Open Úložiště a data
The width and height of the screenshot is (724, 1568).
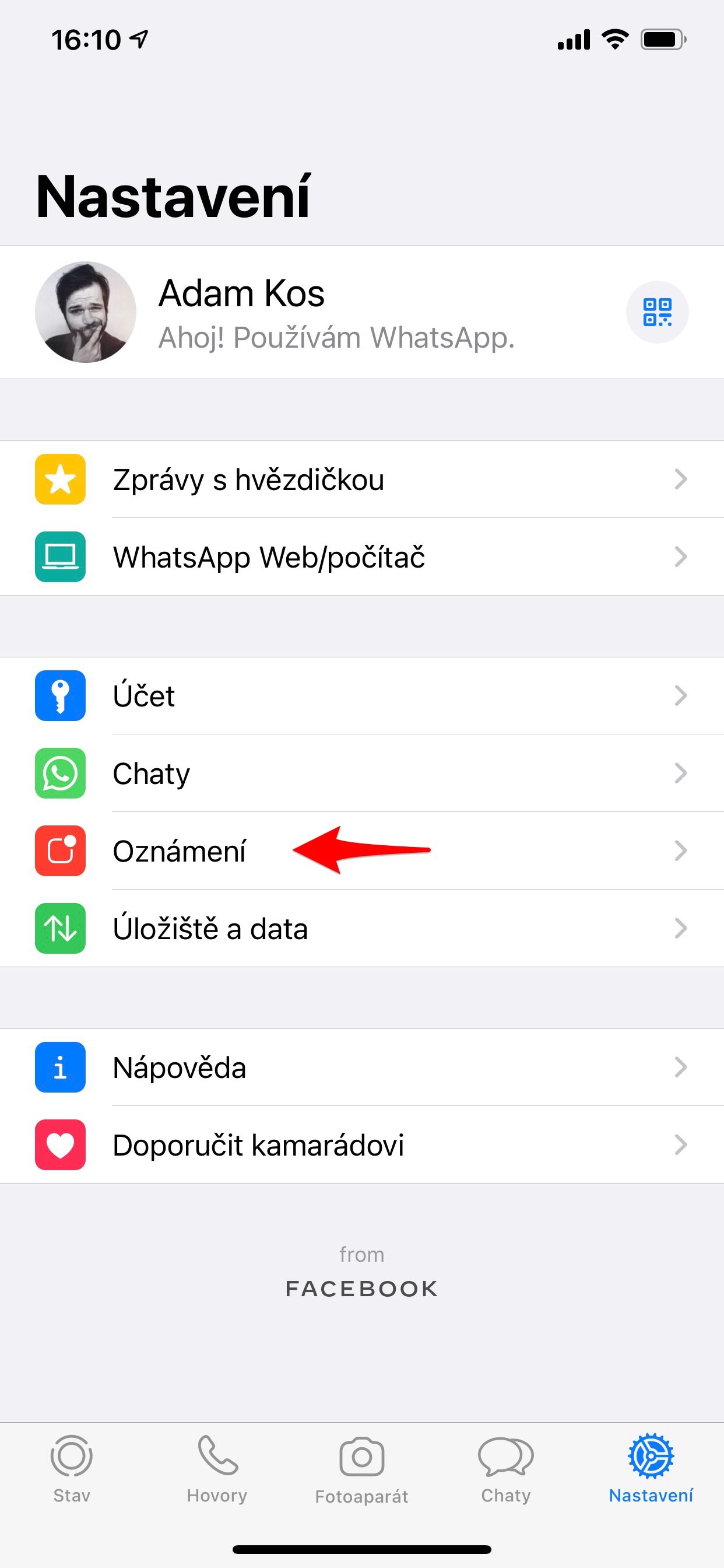(x=362, y=928)
